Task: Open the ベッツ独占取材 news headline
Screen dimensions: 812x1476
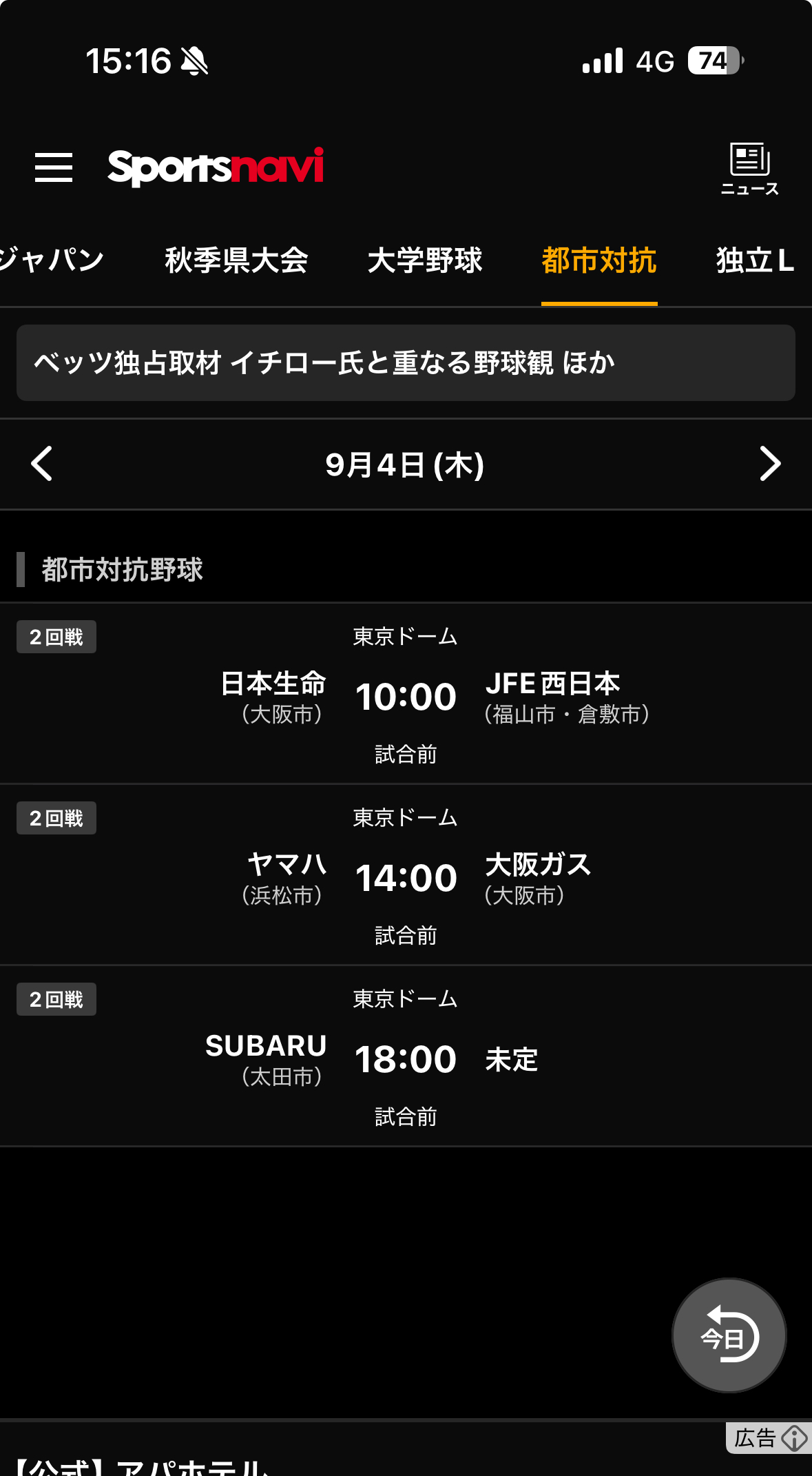Action: pyautogui.click(x=406, y=363)
